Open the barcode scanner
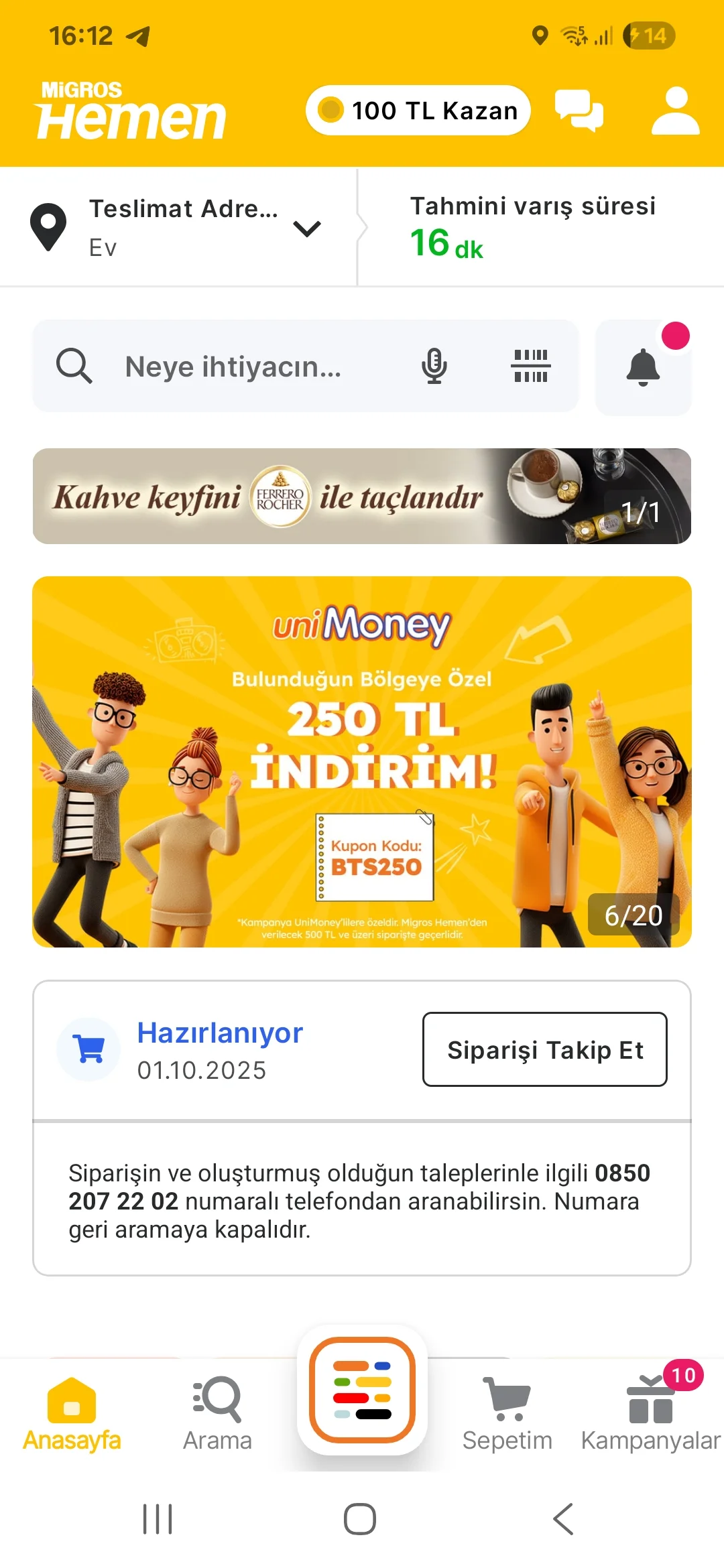The image size is (724, 1568). coord(530,366)
